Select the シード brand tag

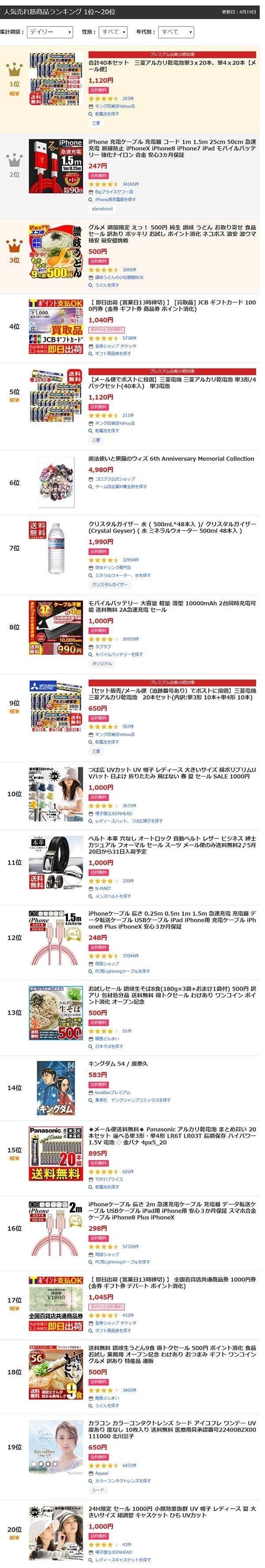(x=98, y=1490)
